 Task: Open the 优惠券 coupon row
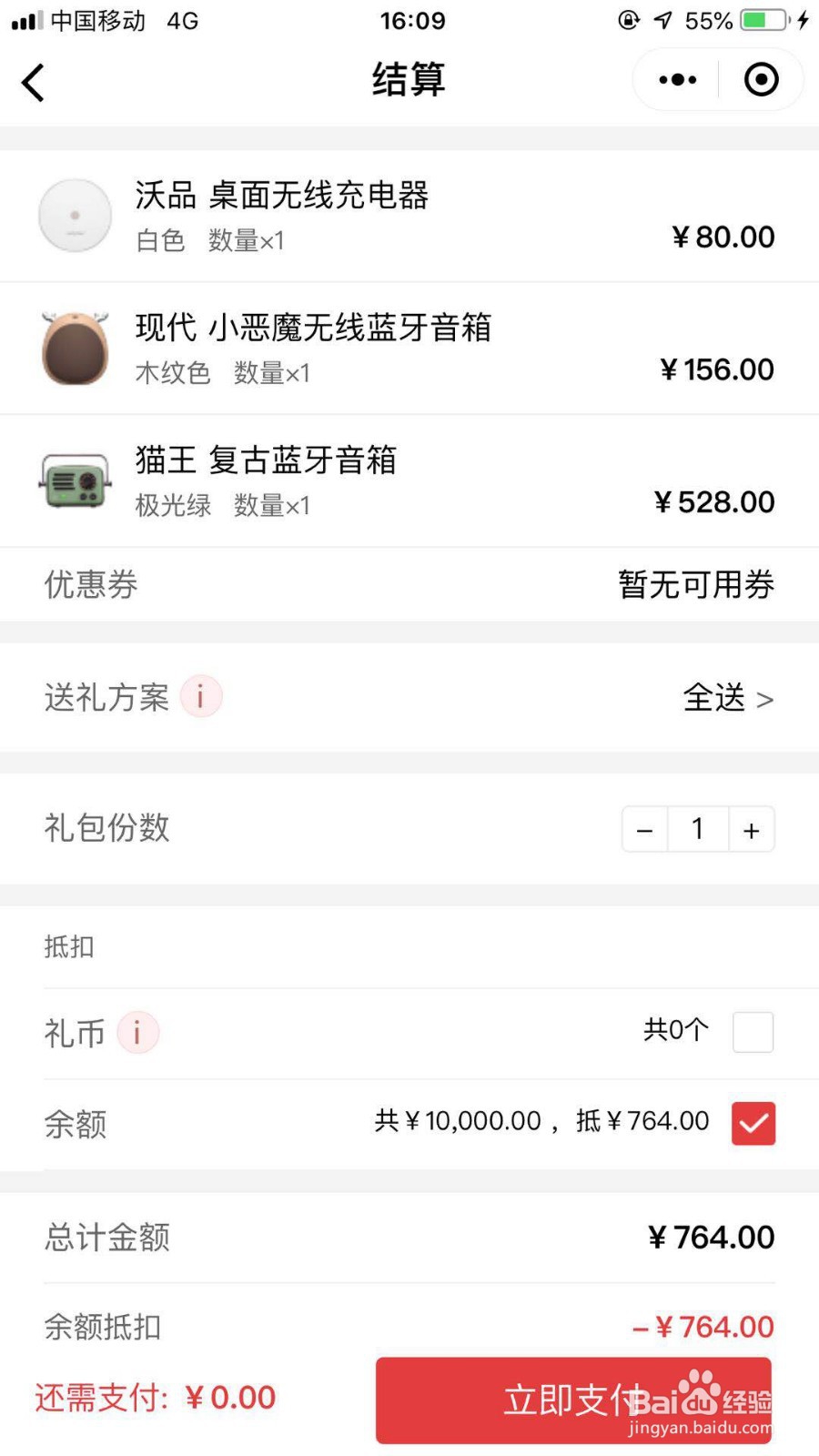pos(90,585)
